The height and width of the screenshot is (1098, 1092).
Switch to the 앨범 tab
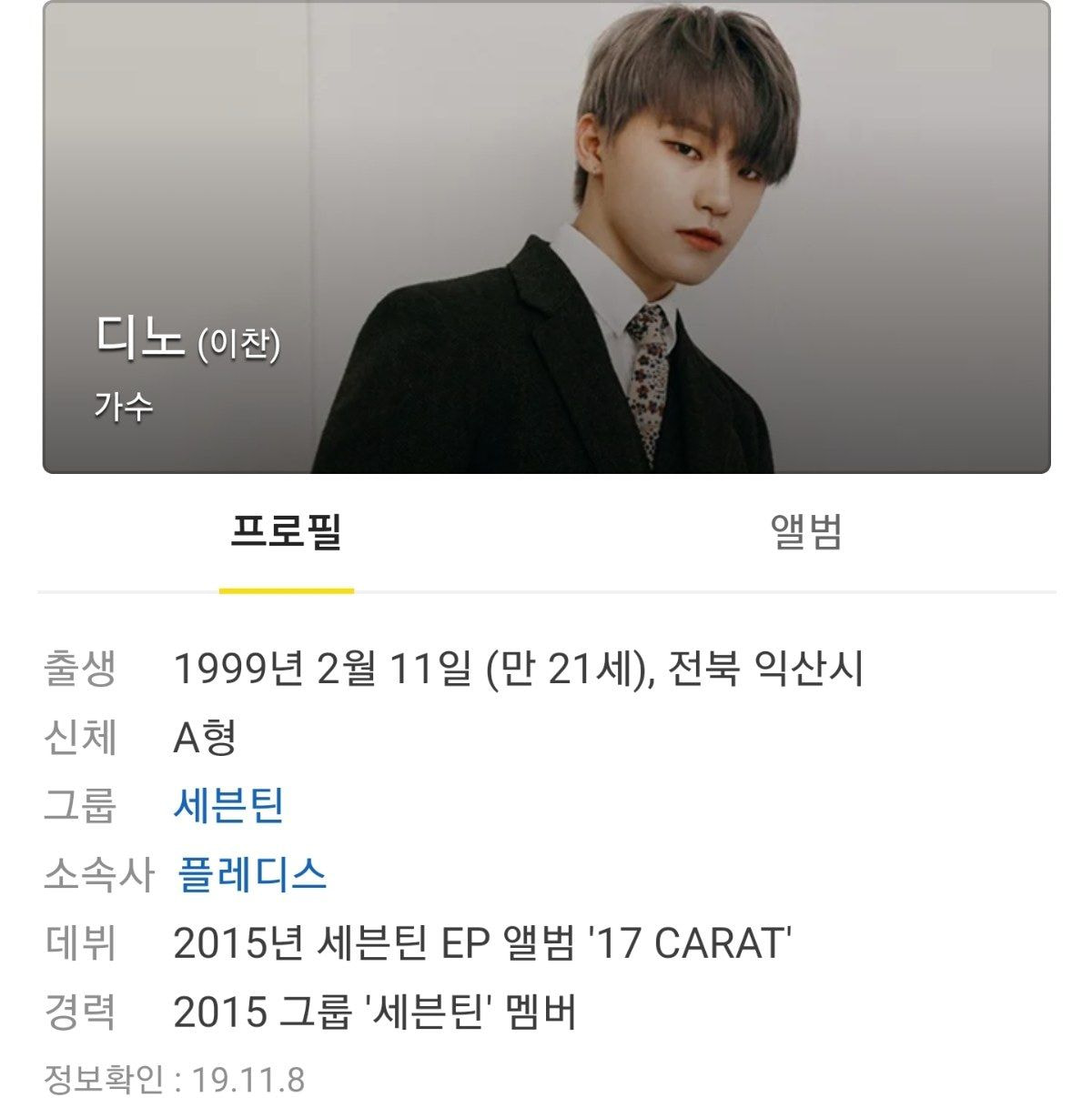click(806, 533)
